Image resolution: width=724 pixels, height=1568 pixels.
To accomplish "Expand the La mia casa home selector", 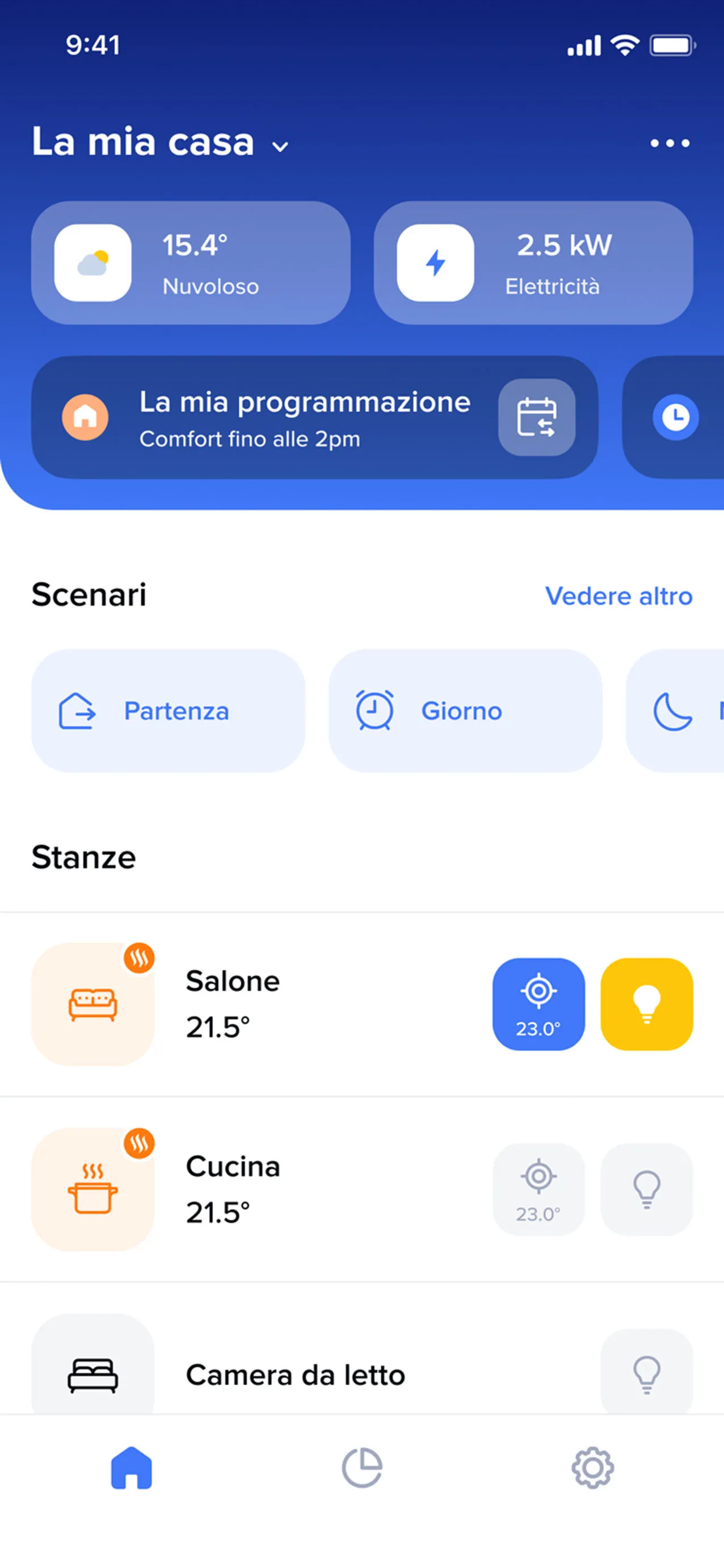I will coord(161,142).
